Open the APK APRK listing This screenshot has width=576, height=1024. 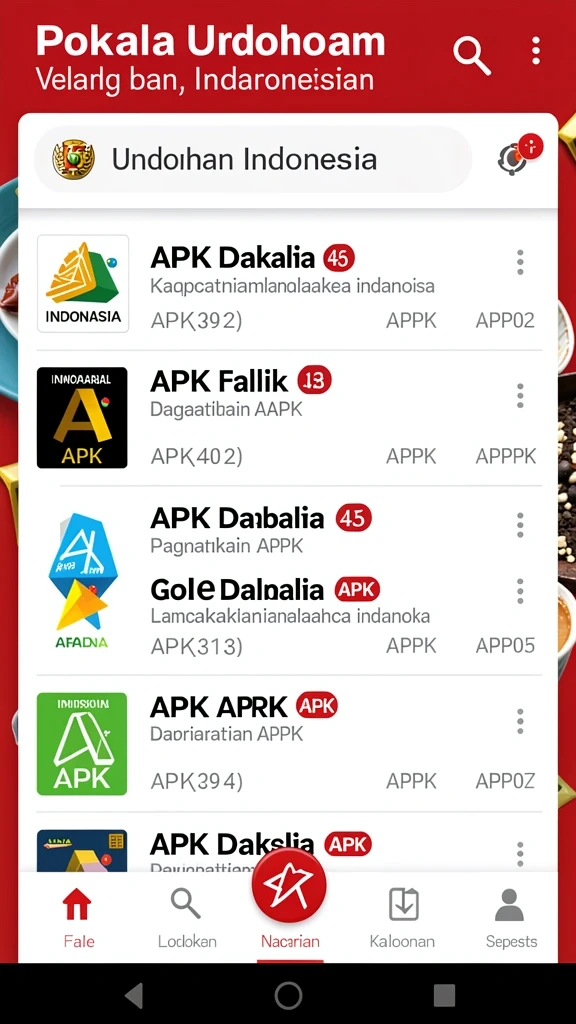pyautogui.click(x=289, y=743)
